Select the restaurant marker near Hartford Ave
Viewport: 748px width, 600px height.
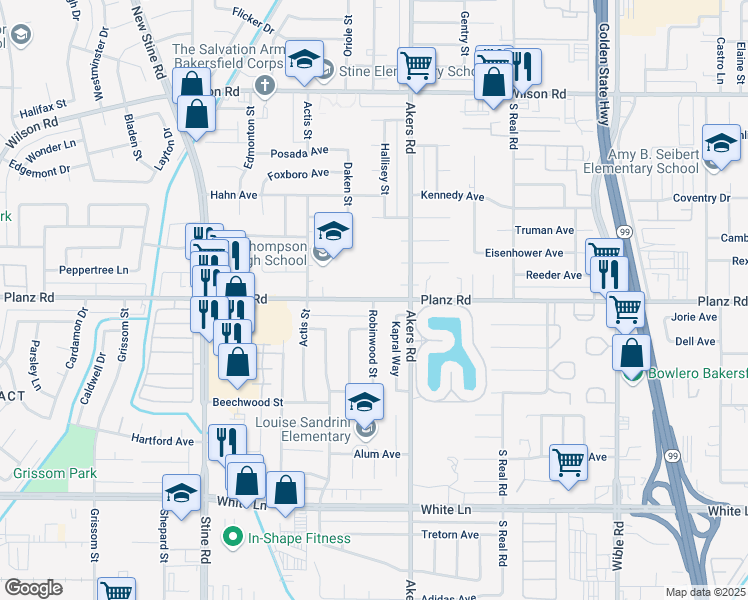228,442
